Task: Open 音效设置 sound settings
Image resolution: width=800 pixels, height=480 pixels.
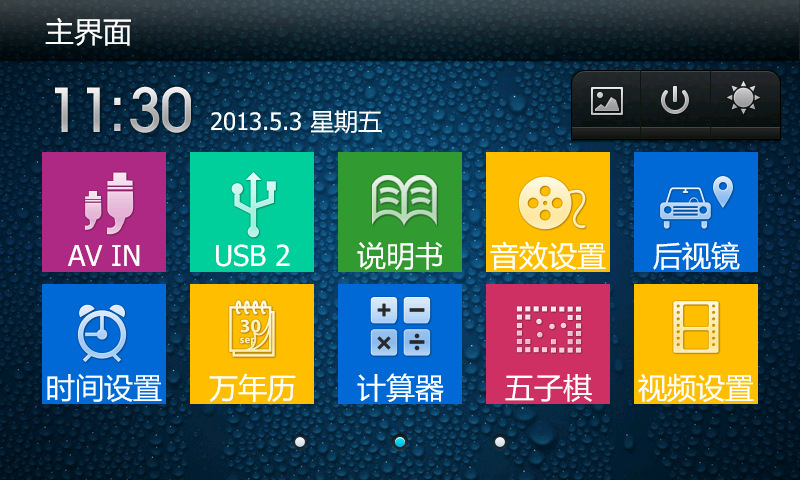Action: click(548, 212)
